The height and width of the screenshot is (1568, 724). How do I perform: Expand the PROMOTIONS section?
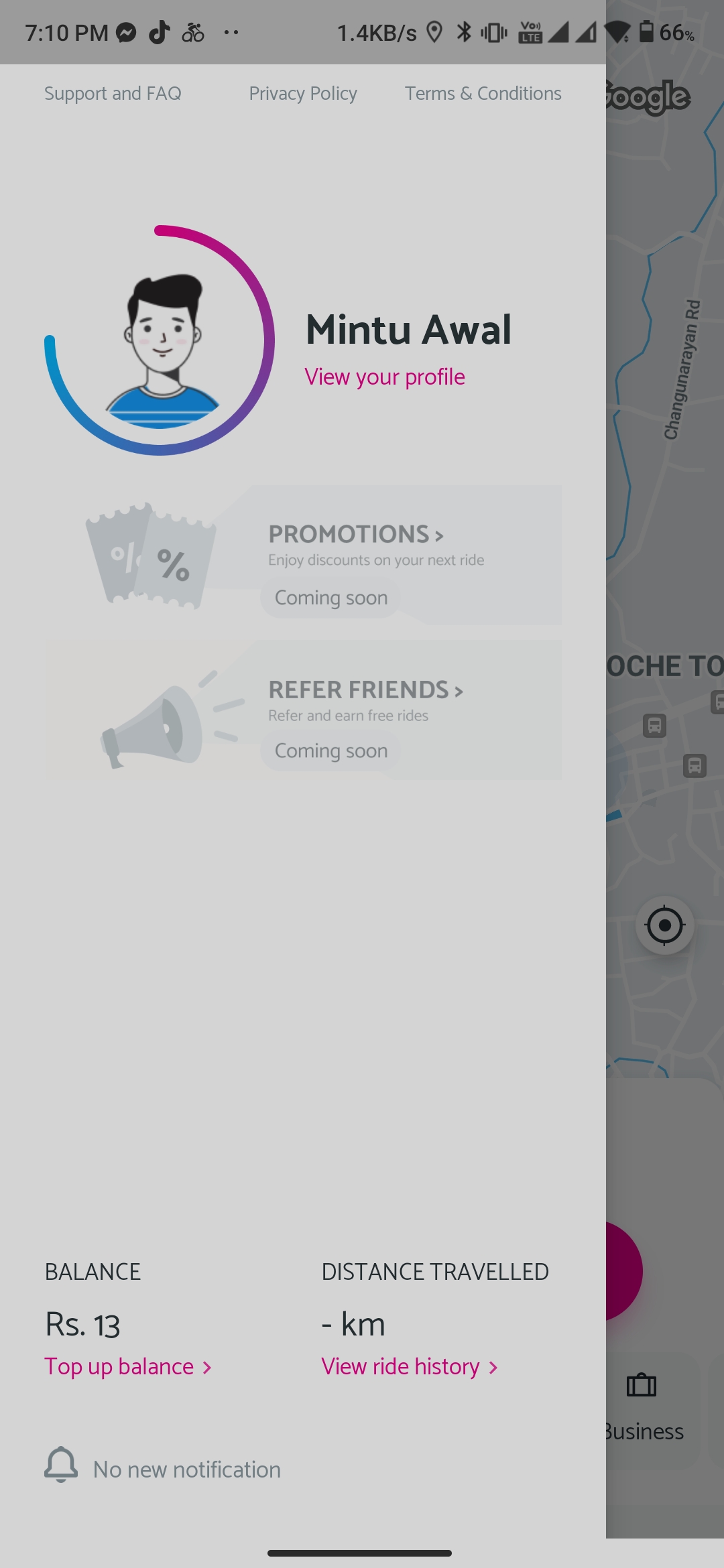[x=357, y=533]
